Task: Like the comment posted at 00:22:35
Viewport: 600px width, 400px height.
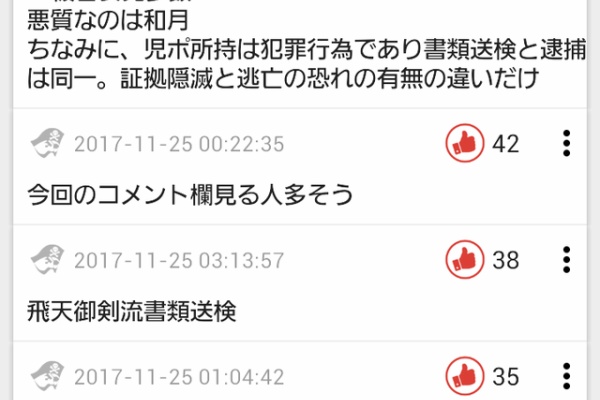Action: coord(464,143)
